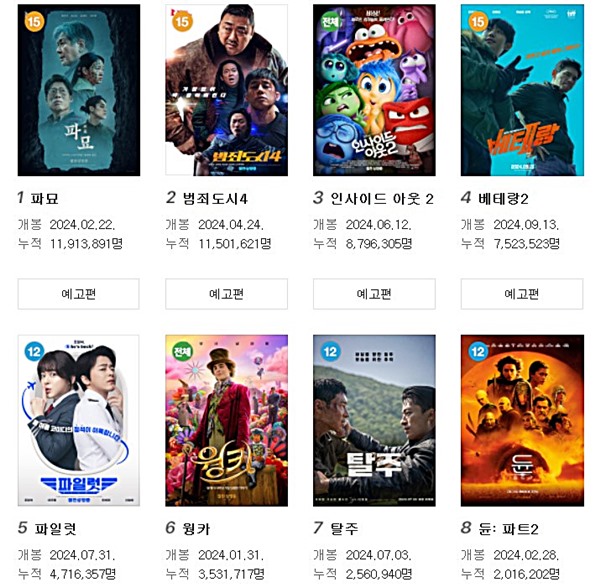Open the 탈주 movie poster

point(374,420)
